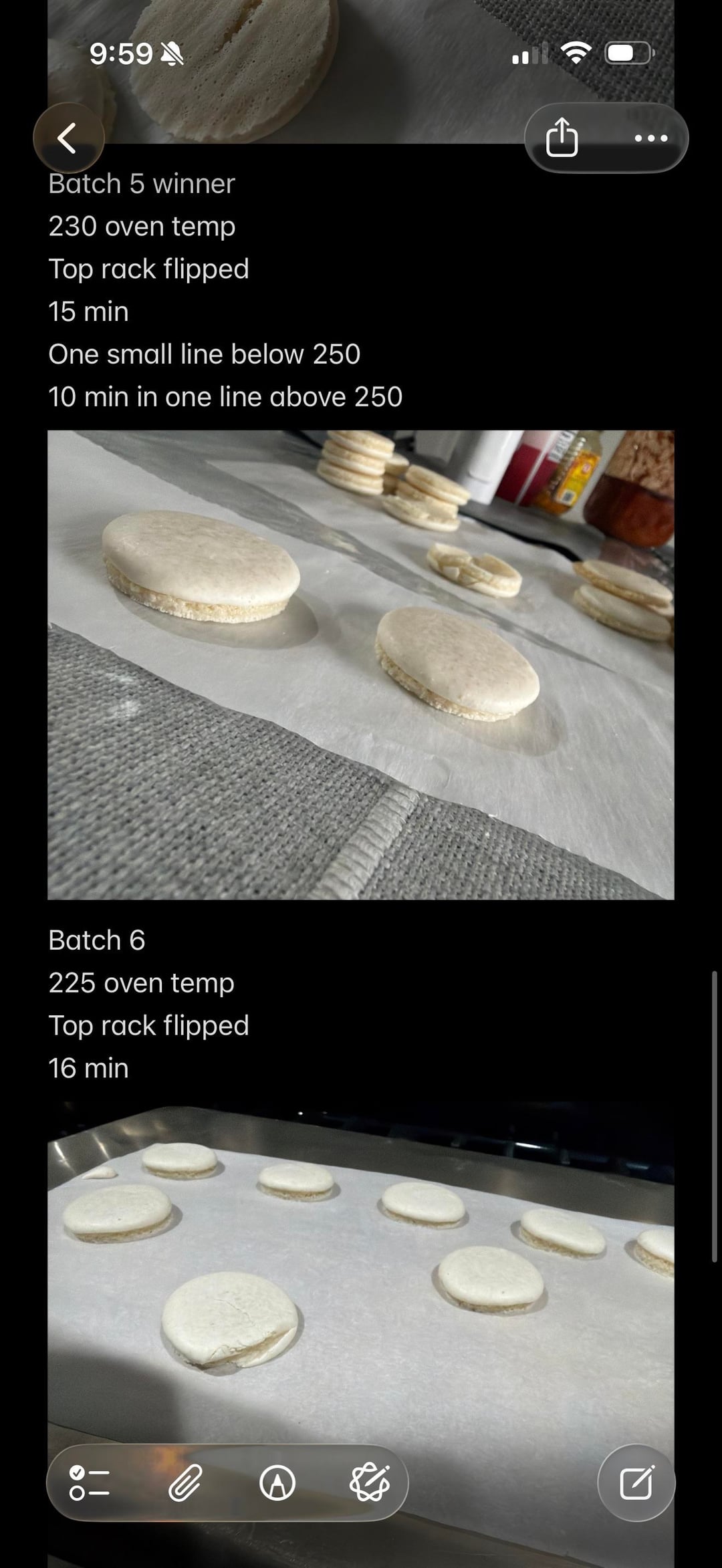The image size is (722, 1568).
Task: Open the more options menu
Action: pos(650,138)
